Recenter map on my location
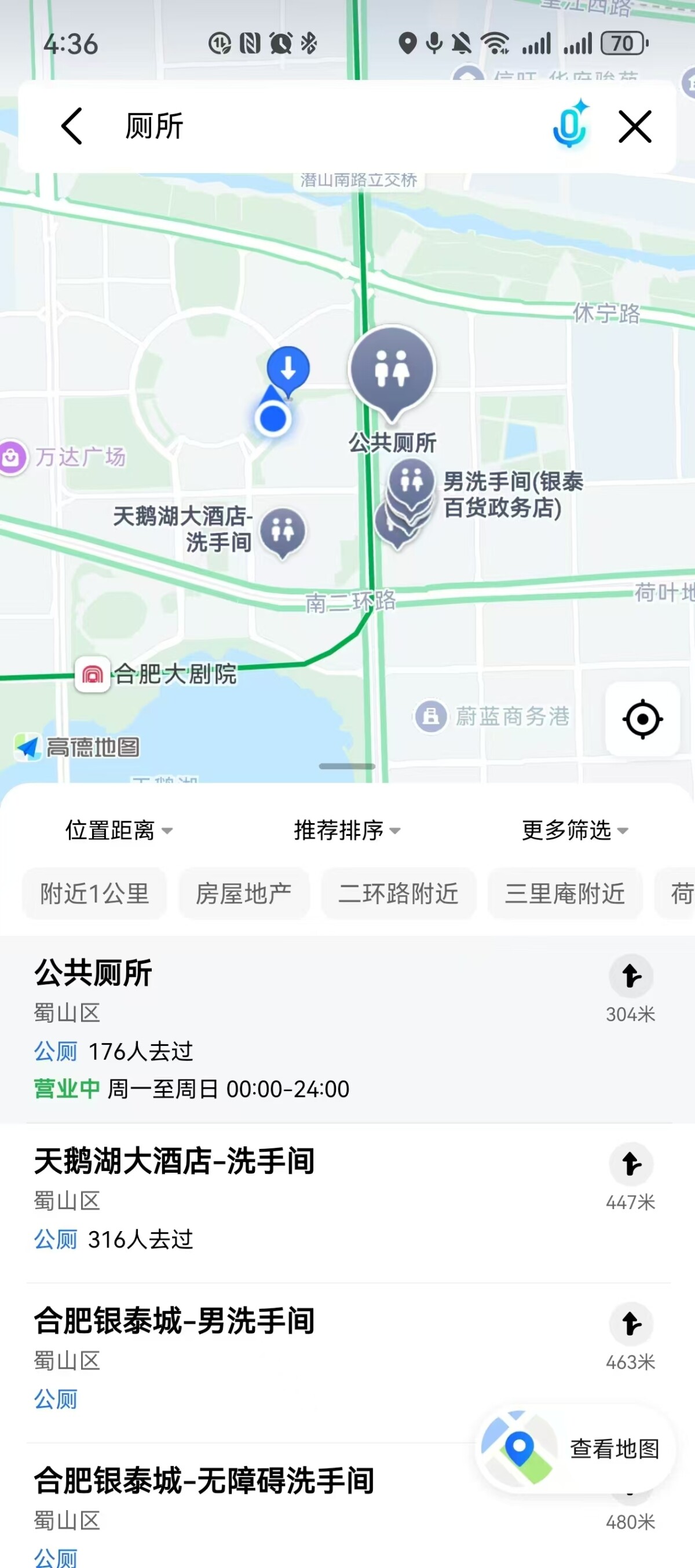This screenshot has height=1568, width=695. coord(642,719)
